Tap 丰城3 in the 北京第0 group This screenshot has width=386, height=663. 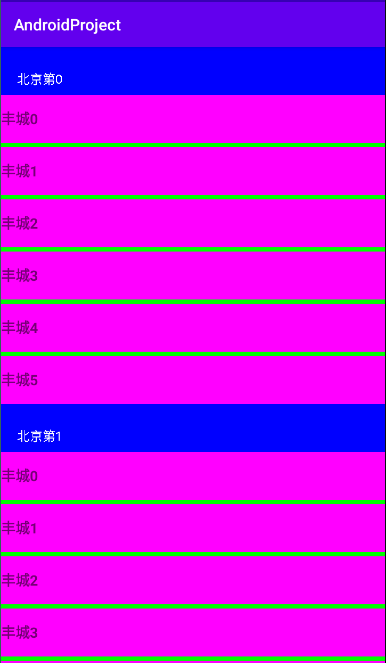coord(193,276)
